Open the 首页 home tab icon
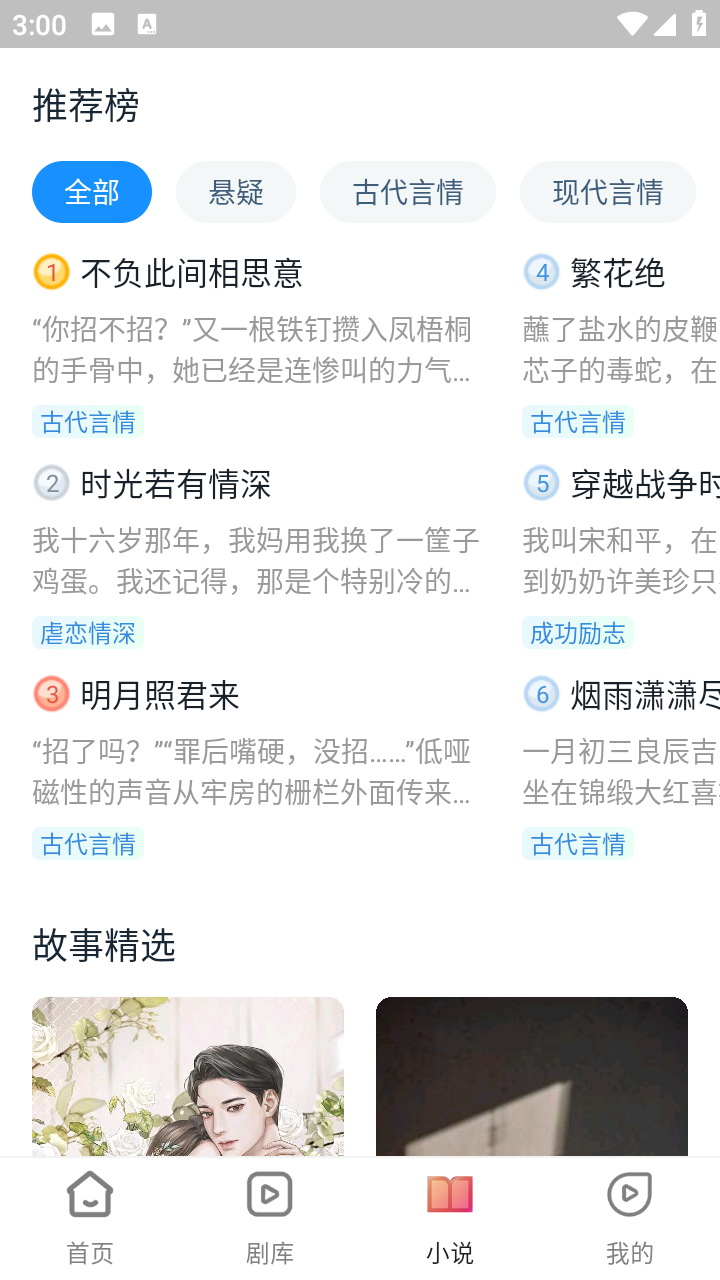The height and width of the screenshot is (1280, 720). tap(89, 1194)
